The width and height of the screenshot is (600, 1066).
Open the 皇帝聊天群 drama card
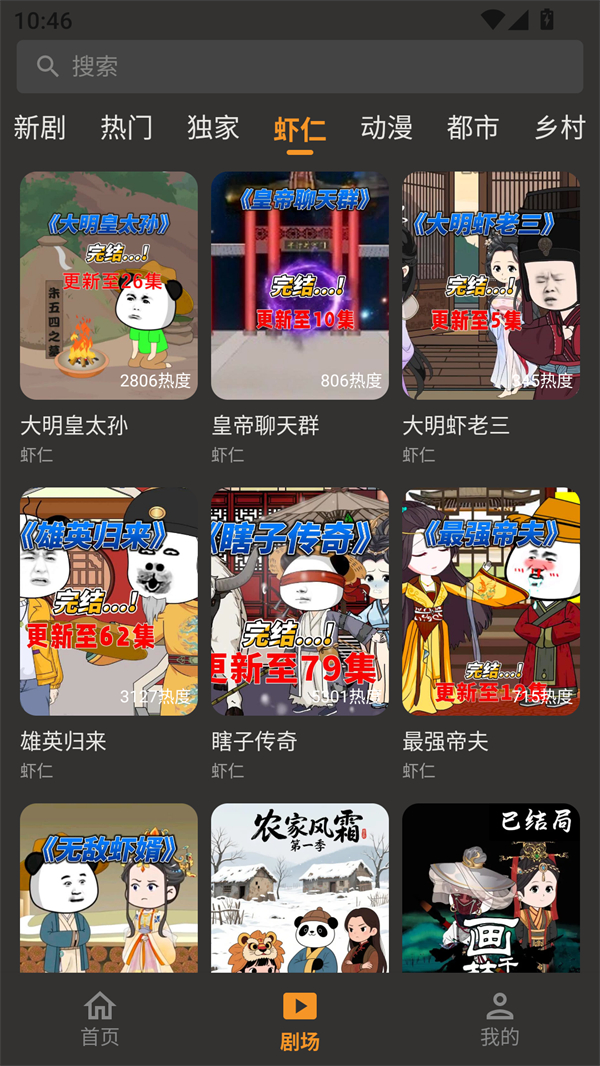(x=300, y=286)
